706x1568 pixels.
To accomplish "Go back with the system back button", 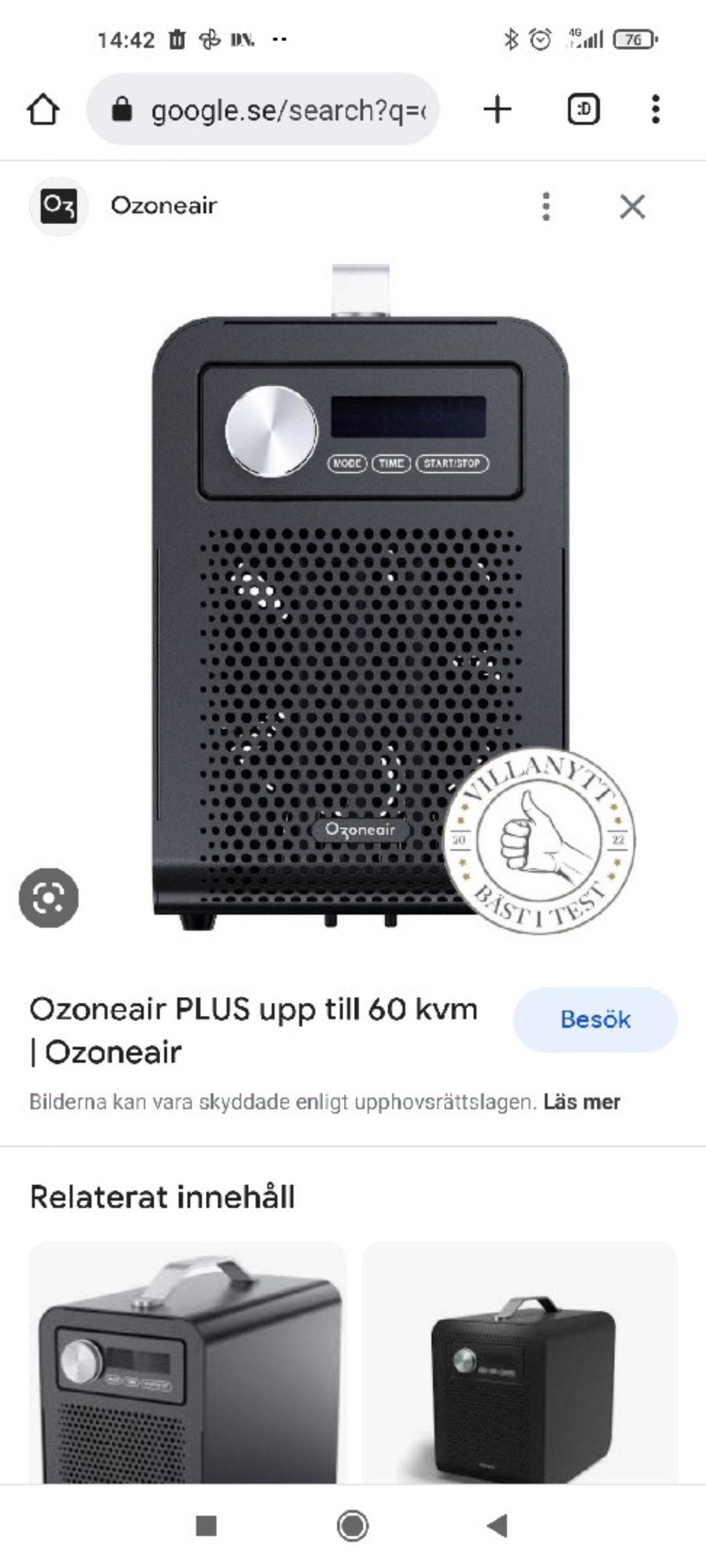I will (x=498, y=1526).
